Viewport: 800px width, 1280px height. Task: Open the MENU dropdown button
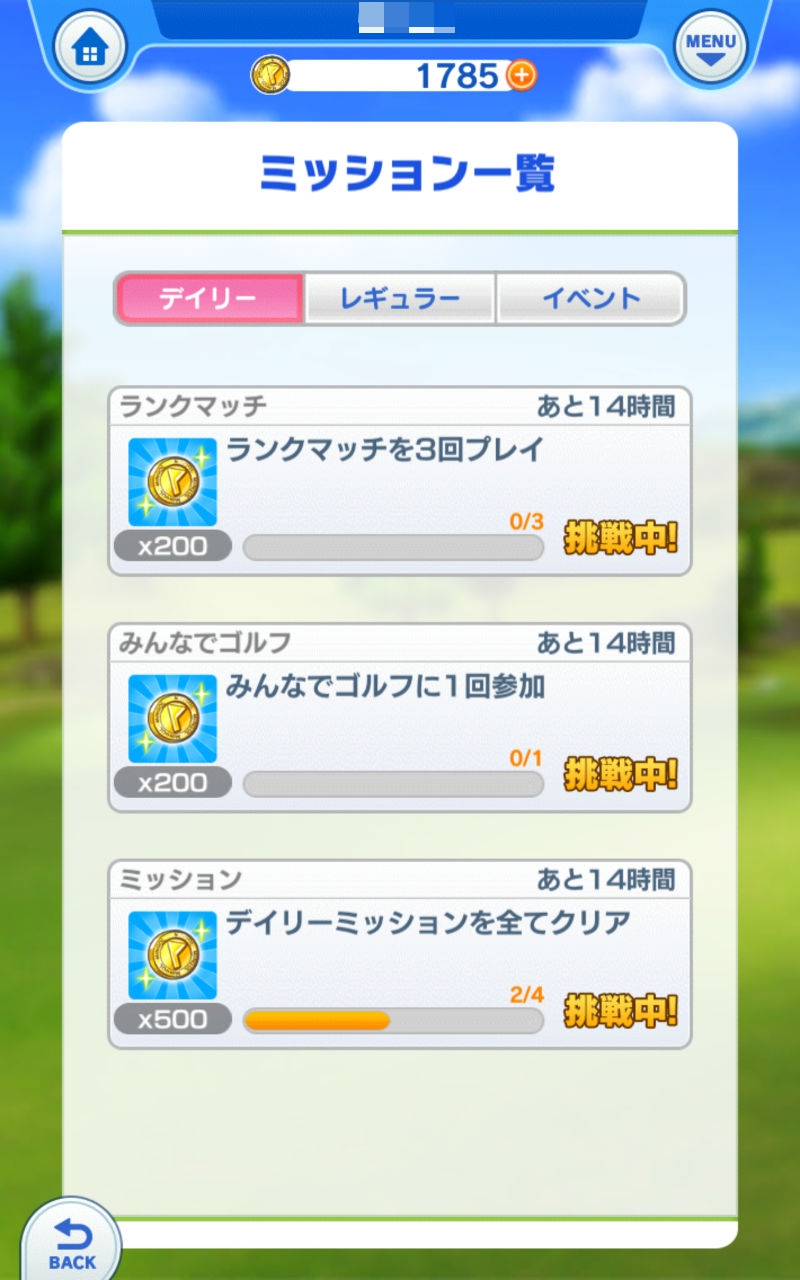click(710, 47)
